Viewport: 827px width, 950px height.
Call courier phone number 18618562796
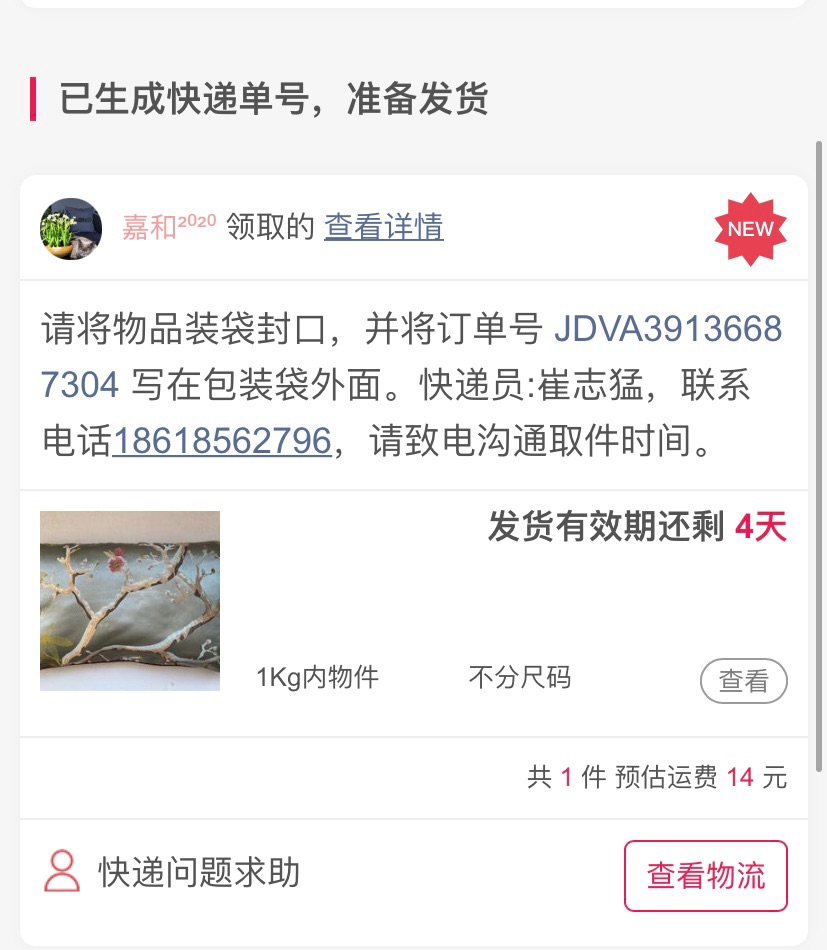221,441
